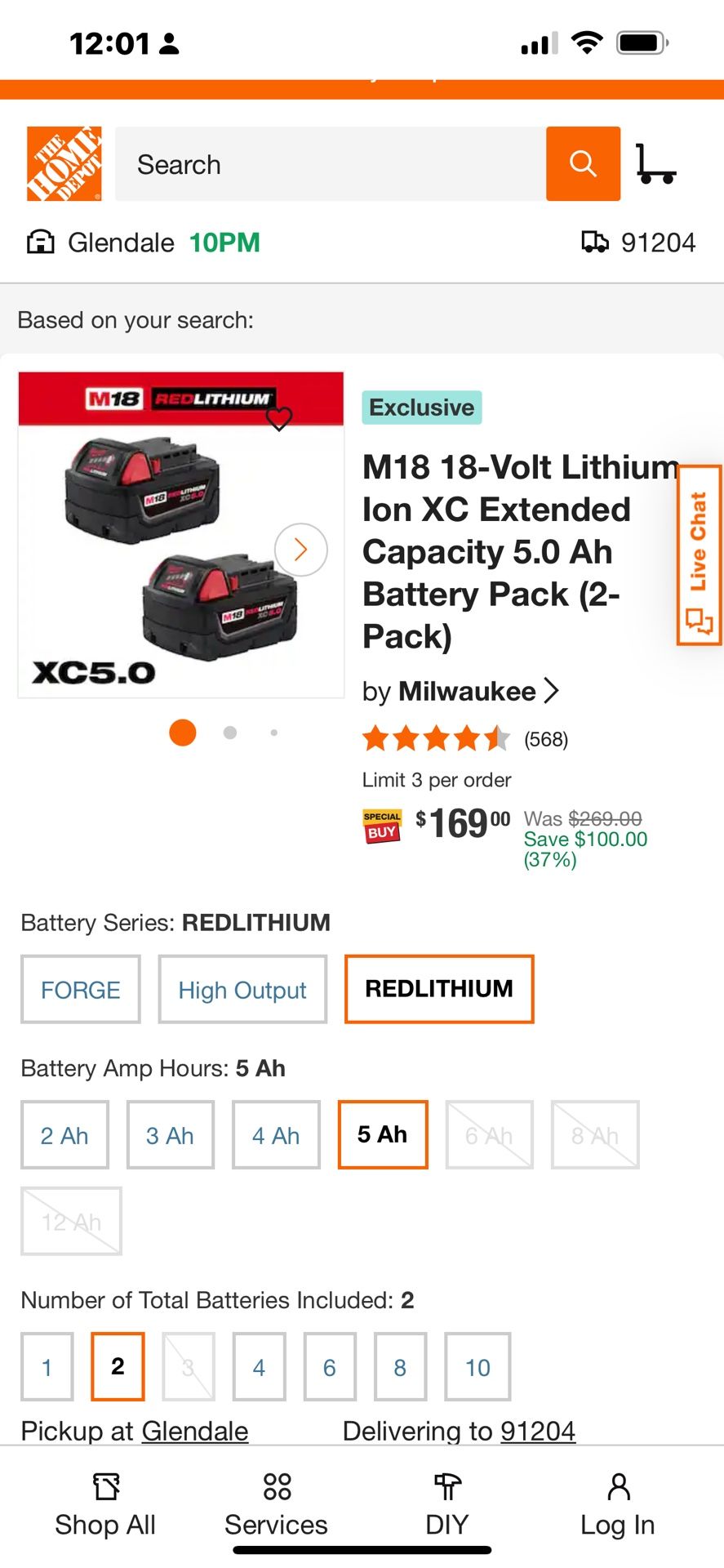Change the Glendale pickup store link
This screenshot has height=1568, width=724.
pos(195,1431)
